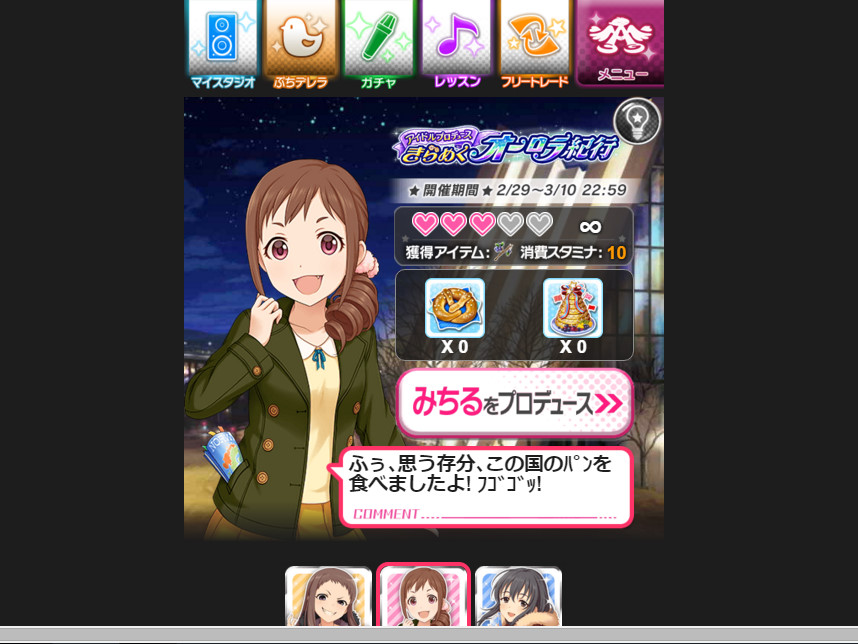Viewport: 858px width, 644px height.
Task: Open the ガチャ (Gacha) page
Action: click(379, 45)
